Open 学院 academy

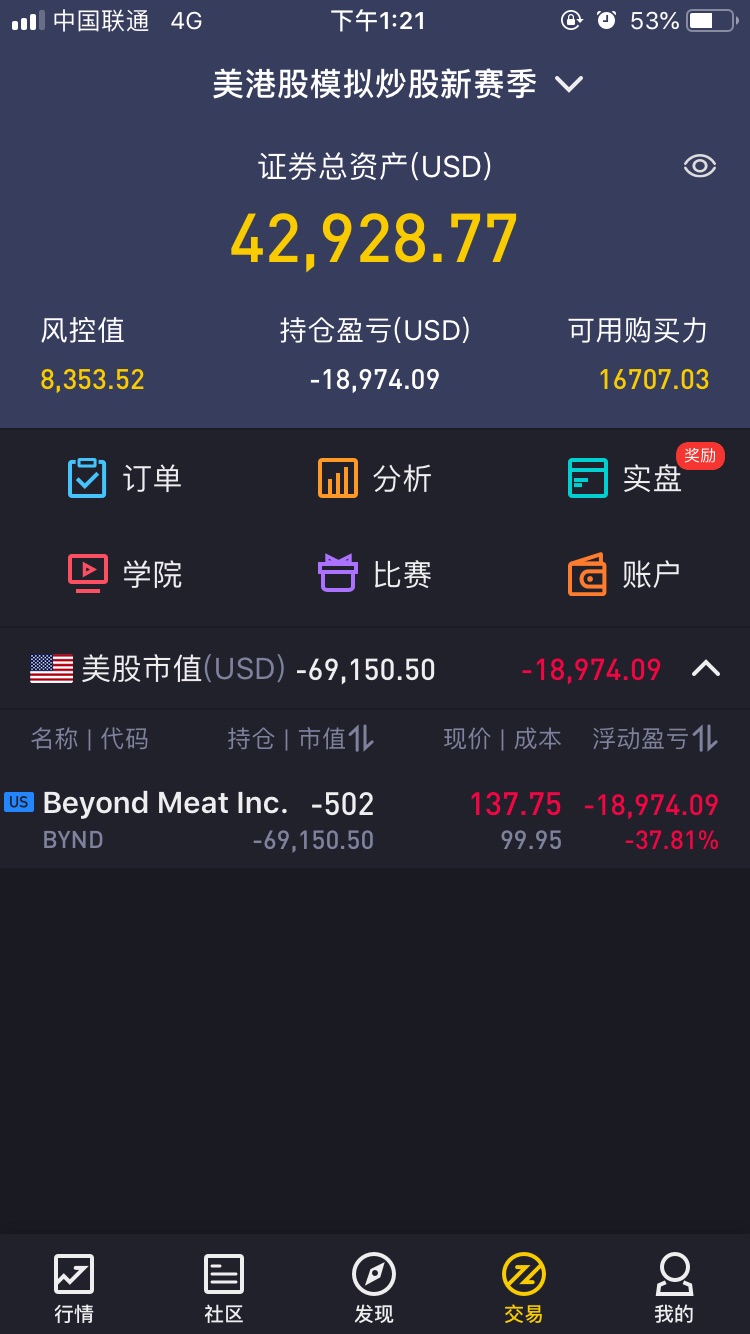click(x=125, y=574)
